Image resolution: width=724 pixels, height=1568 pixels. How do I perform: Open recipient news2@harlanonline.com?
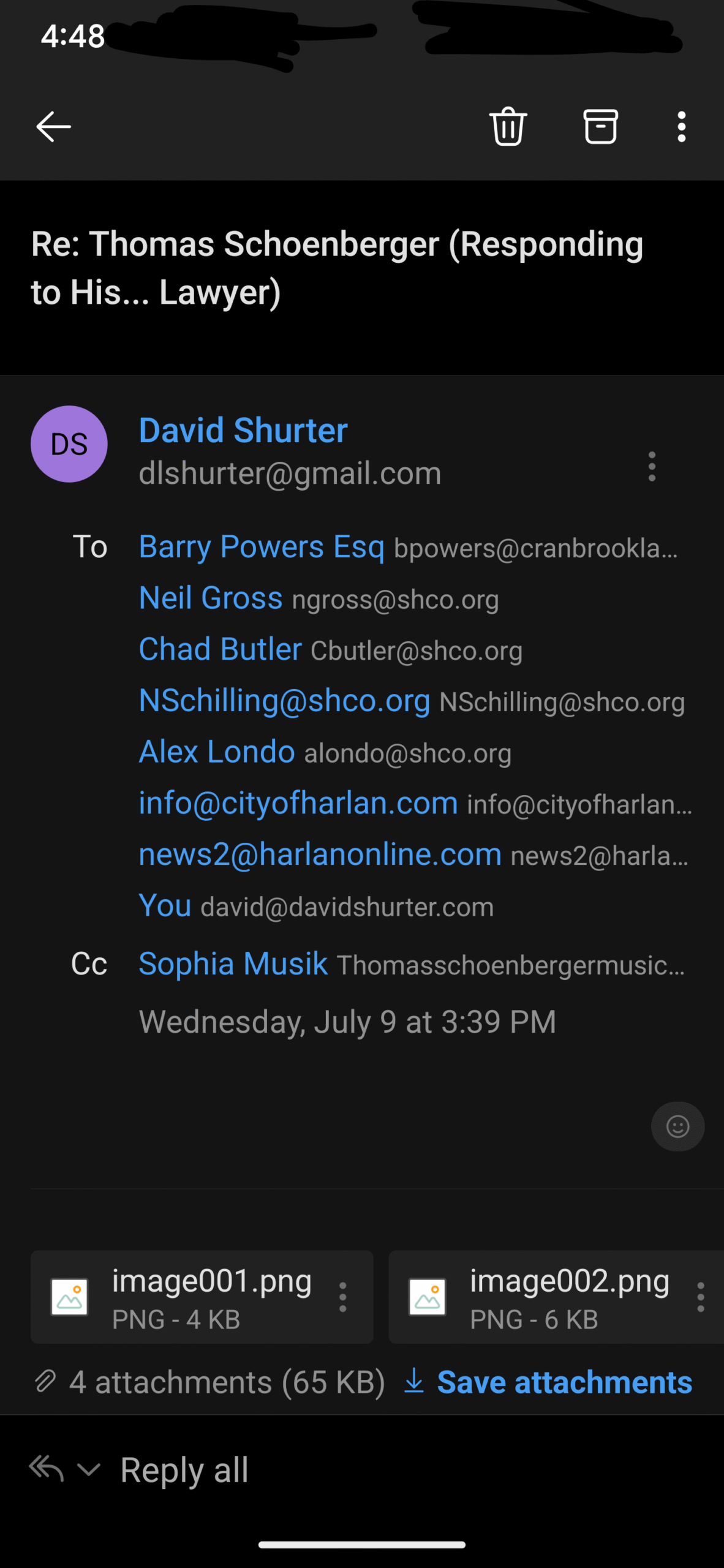click(x=320, y=854)
